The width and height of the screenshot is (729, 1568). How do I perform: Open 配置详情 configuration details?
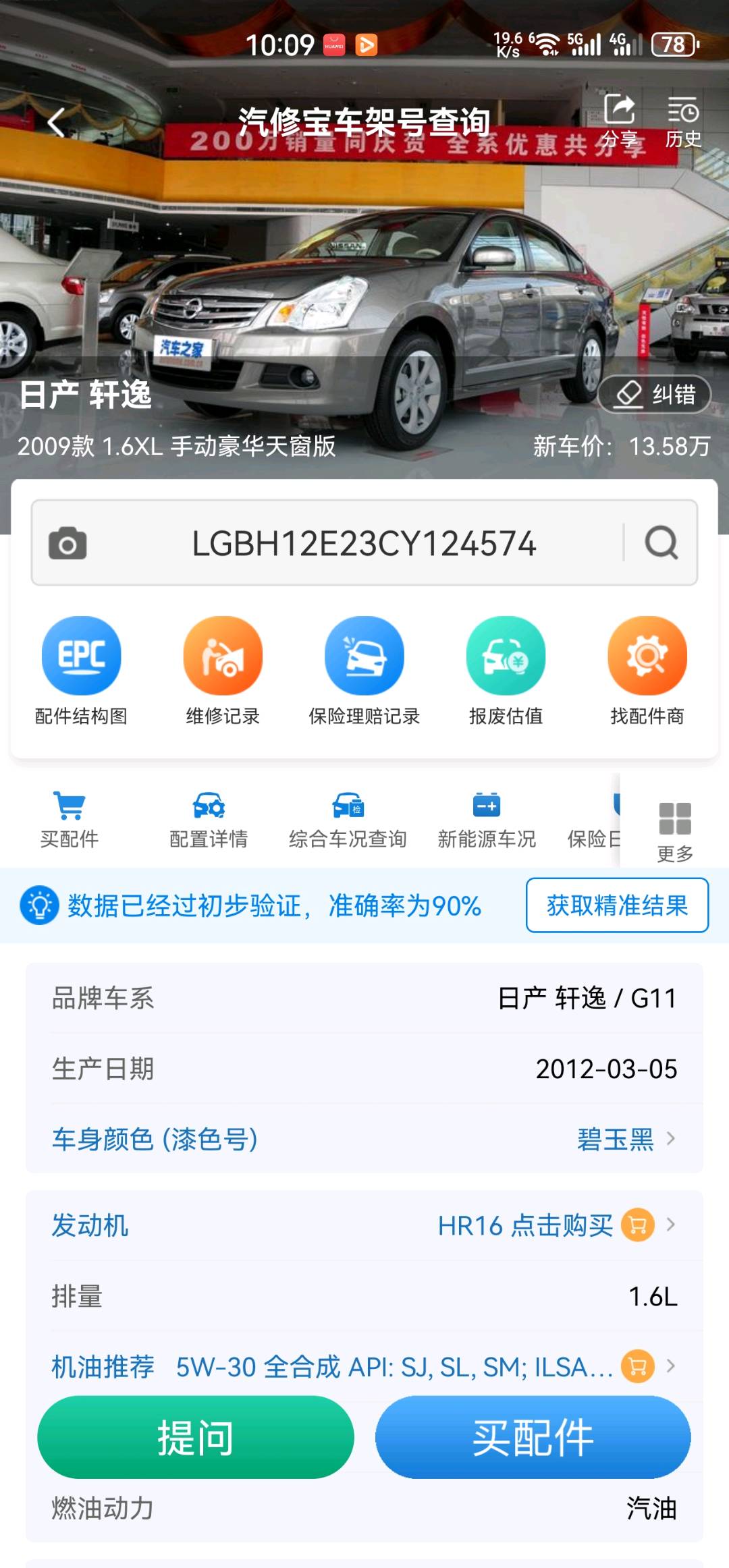coord(209,820)
